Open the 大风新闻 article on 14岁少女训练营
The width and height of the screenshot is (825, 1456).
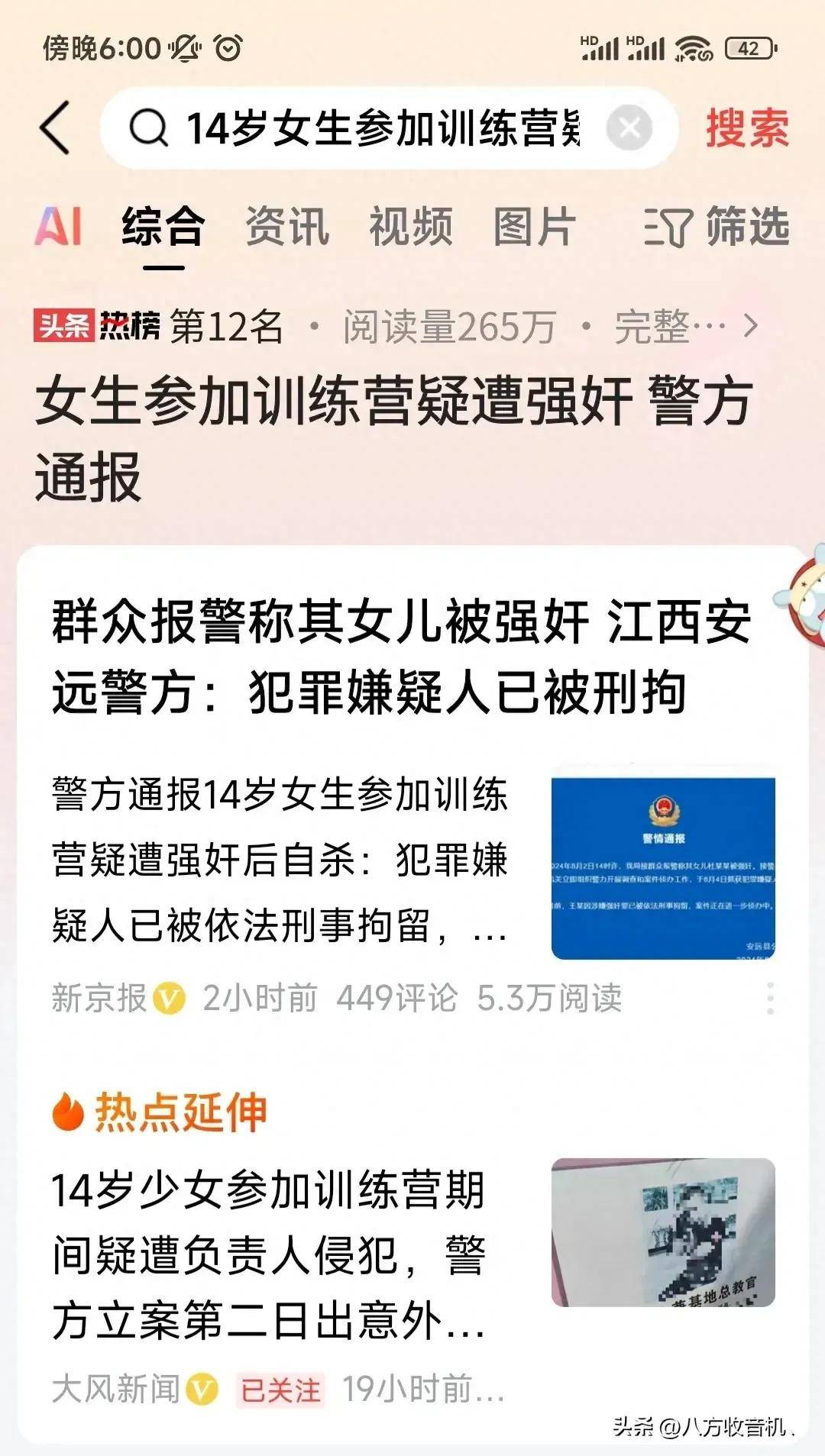[267, 1254]
